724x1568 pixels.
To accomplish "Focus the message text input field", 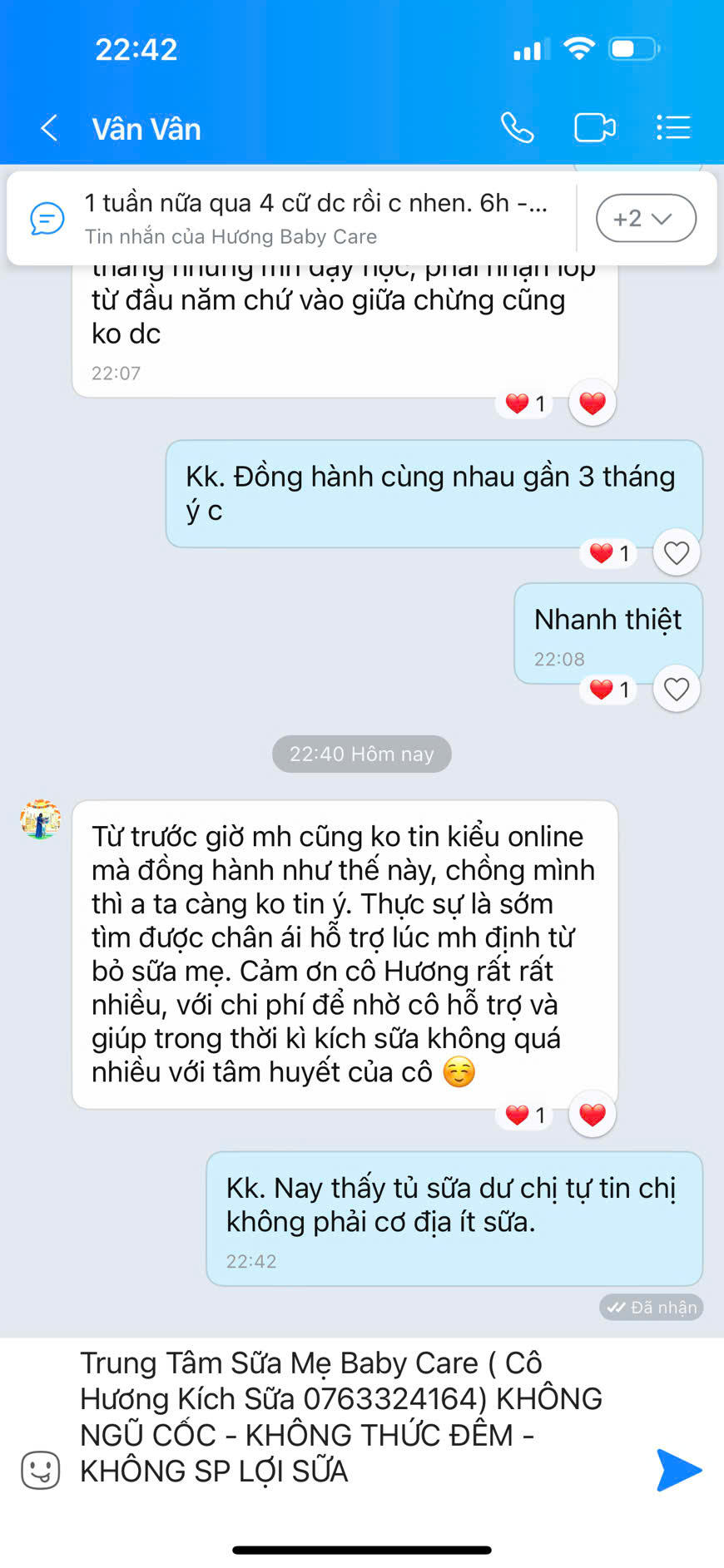I will tap(350, 1417).
